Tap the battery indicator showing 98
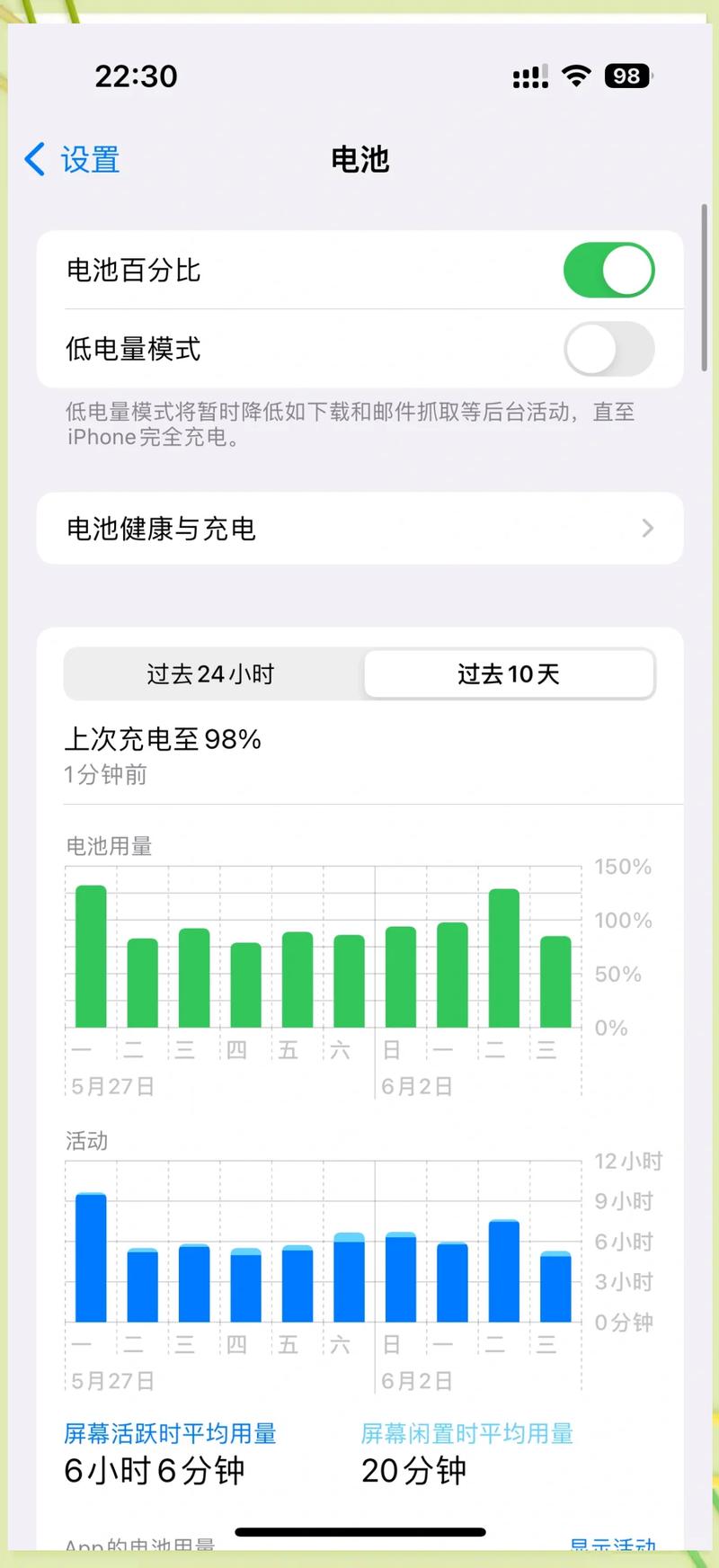The height and width of the screenshot is (1568, 719). click(x=628, y=76)
